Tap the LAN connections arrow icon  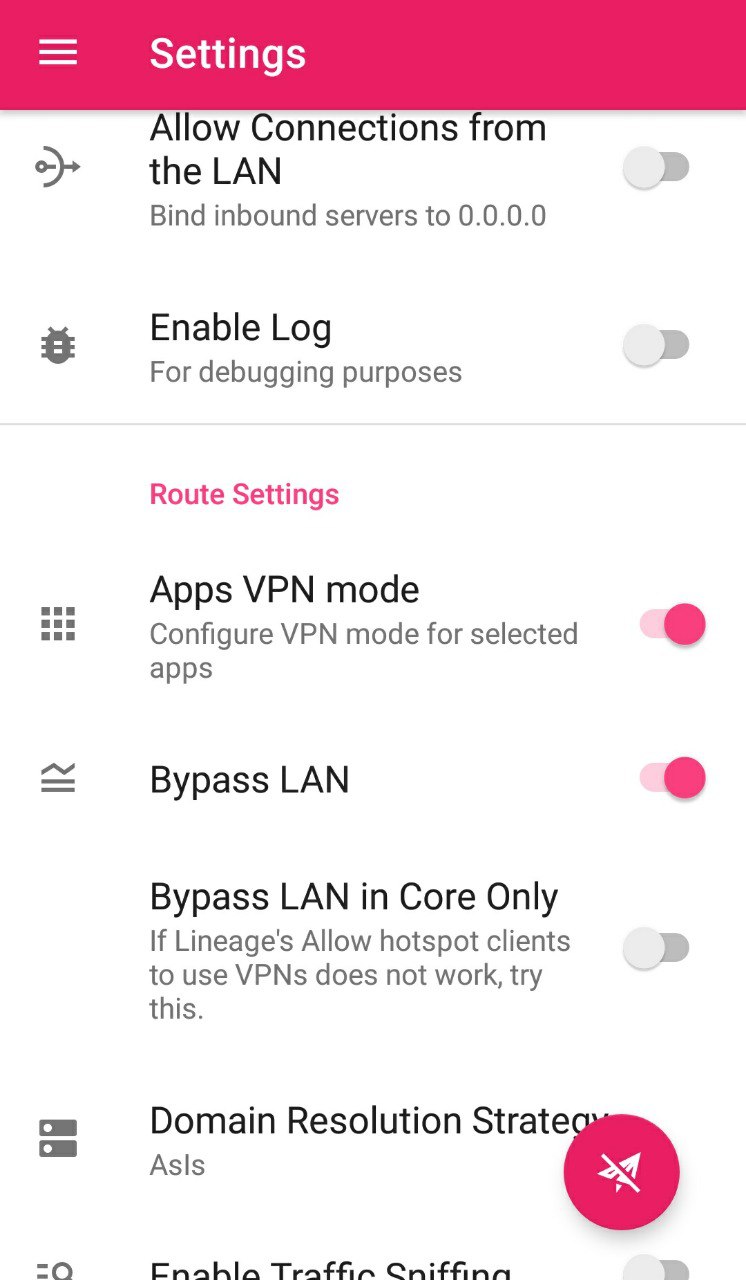57,167
